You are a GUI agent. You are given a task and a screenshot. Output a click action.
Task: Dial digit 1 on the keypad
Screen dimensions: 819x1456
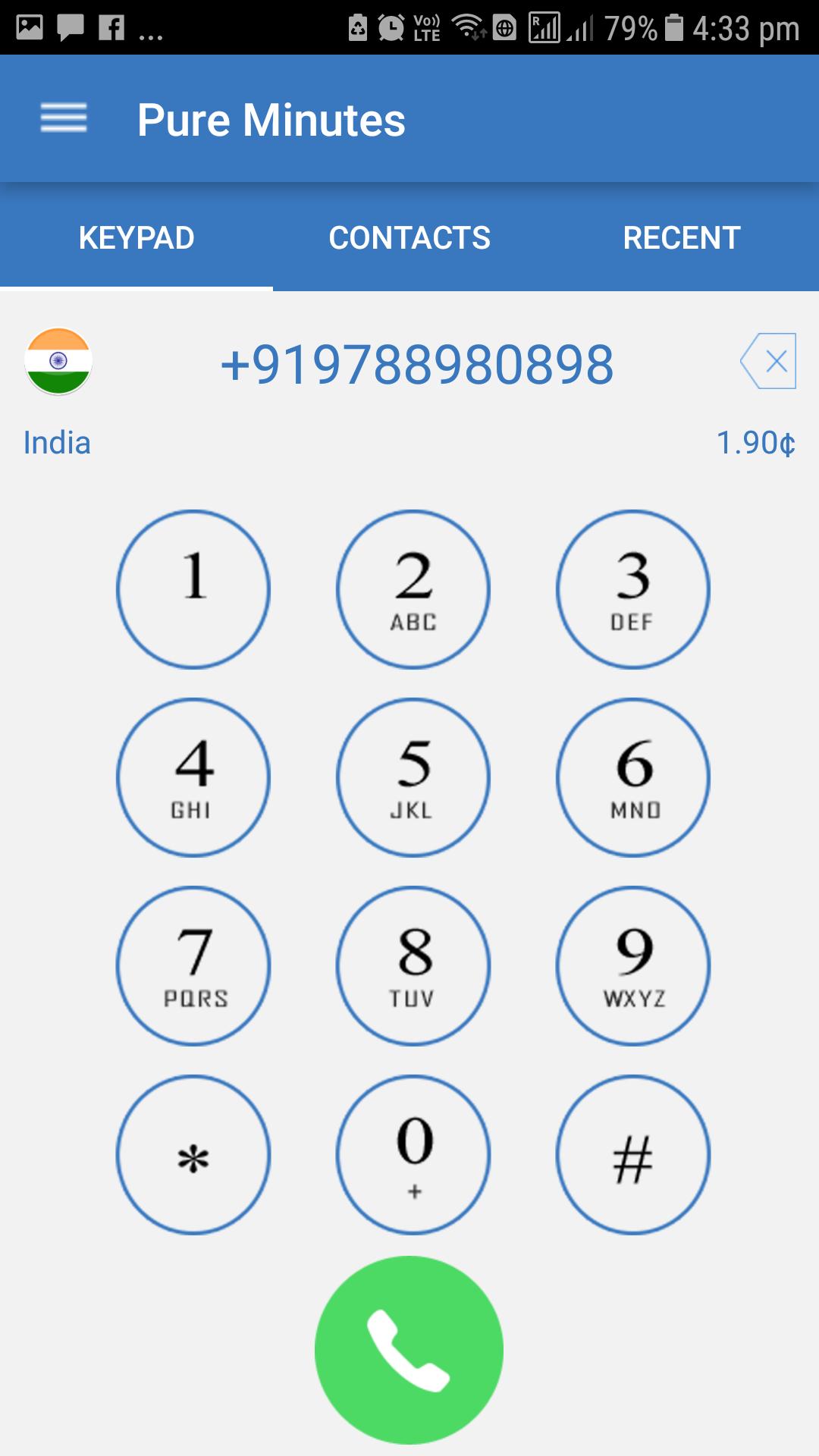[x=193, y=589]
